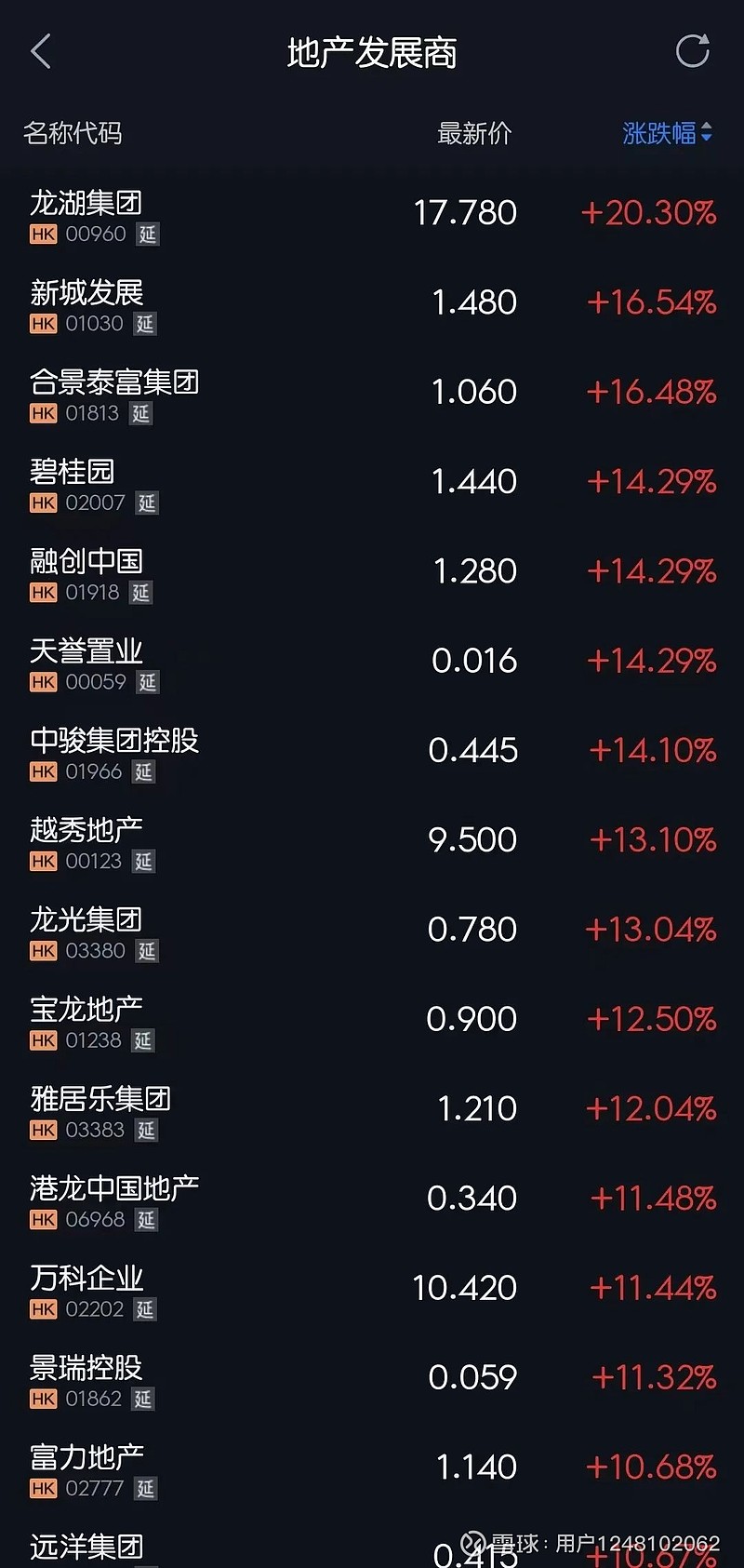
Task: Tap the refresh icon at top right
Action: point(693,51)
